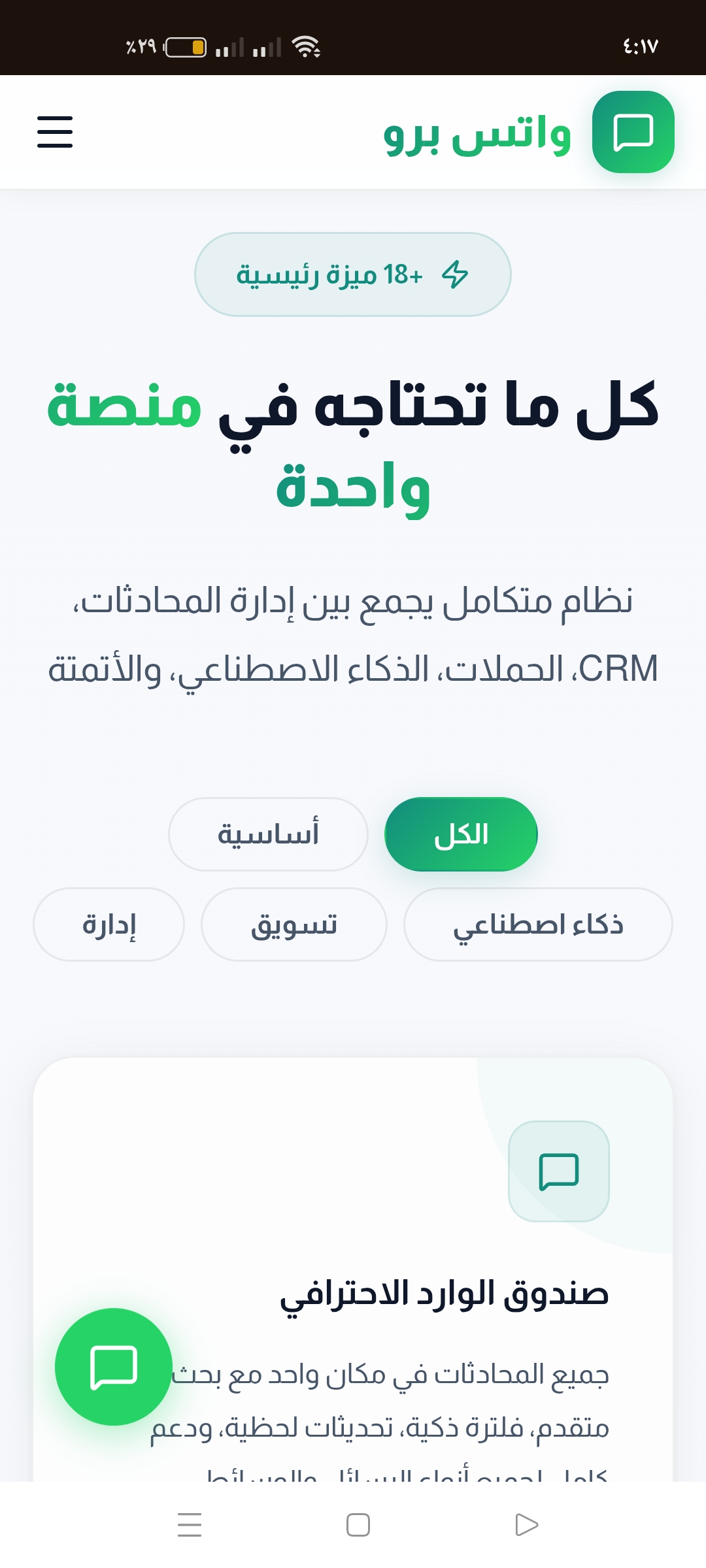Viewport: 706px width, 1568px height.
Task: Enable the أساسية category filter
Action: [268, 834]
